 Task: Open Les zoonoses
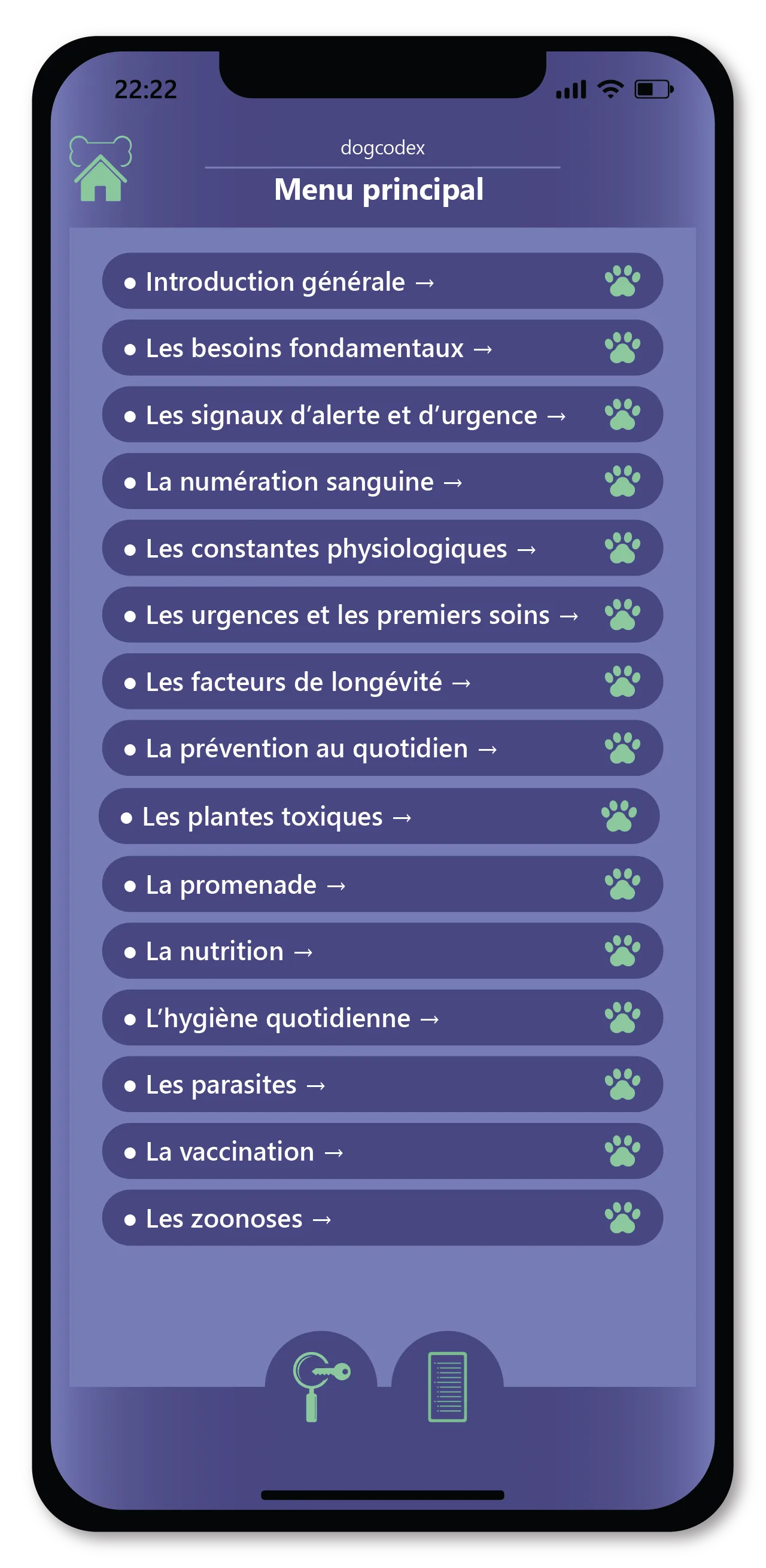click(x=382, y=1218)
